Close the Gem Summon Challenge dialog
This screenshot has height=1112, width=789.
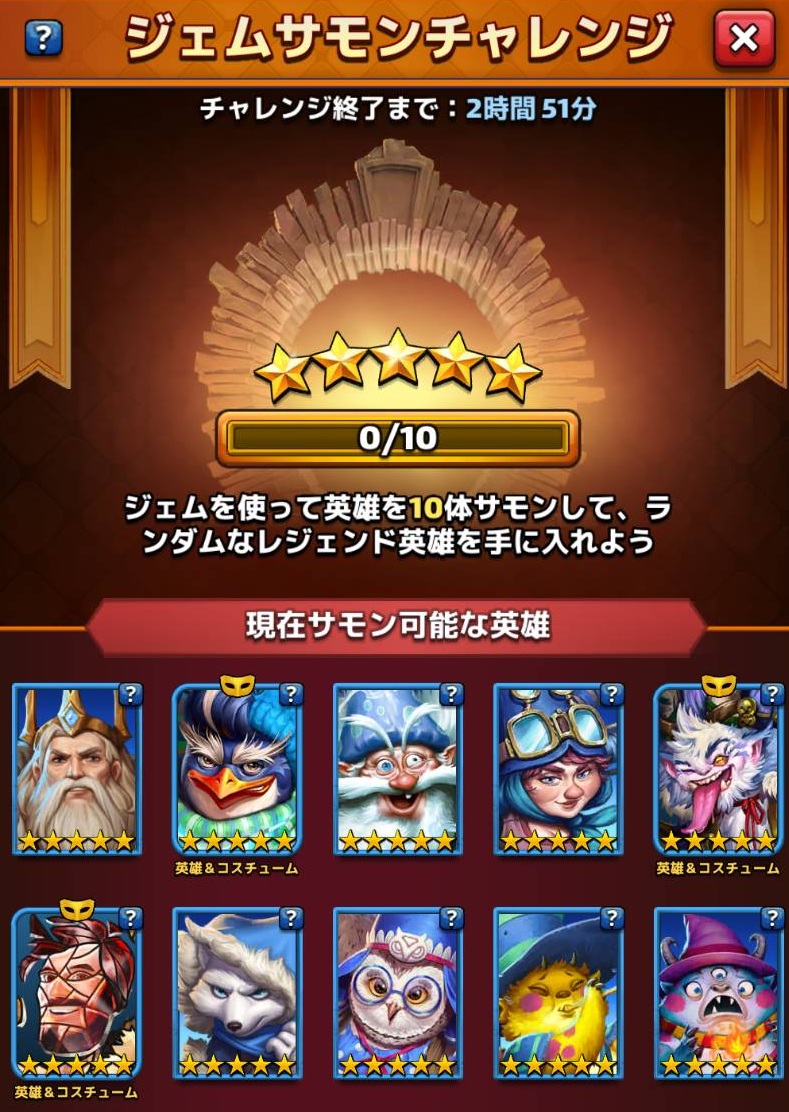(x=744, y=38)
